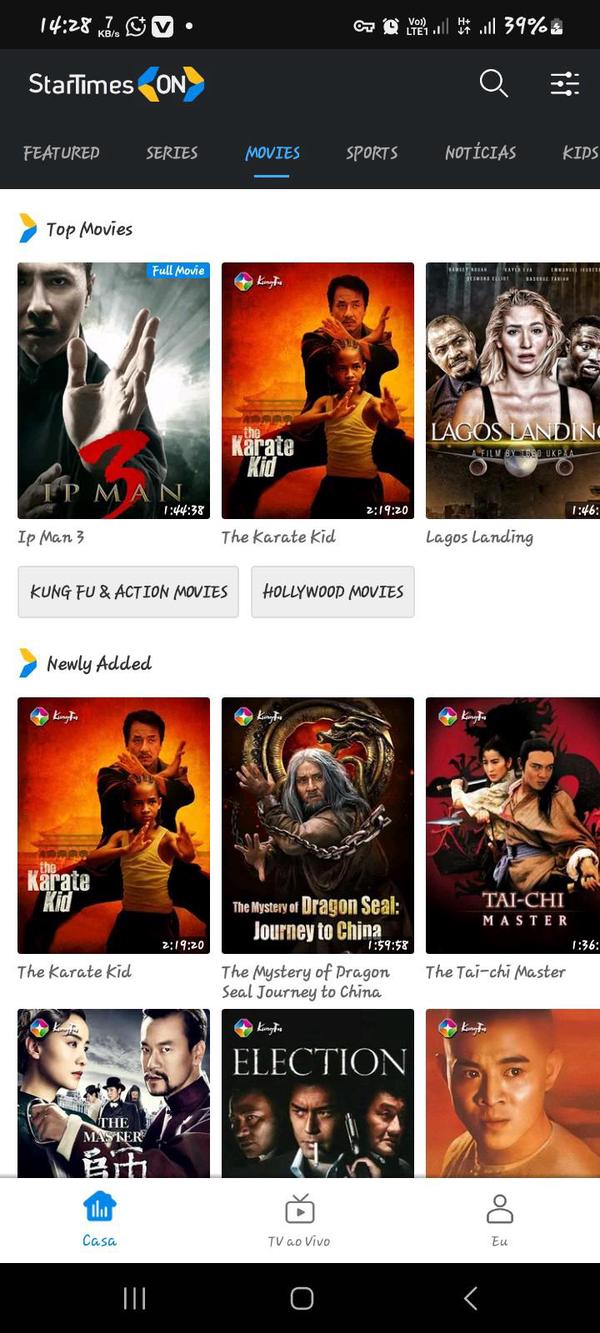Tap the system back button
This screenshot has width=600, height=1333.
[470, 1298]
